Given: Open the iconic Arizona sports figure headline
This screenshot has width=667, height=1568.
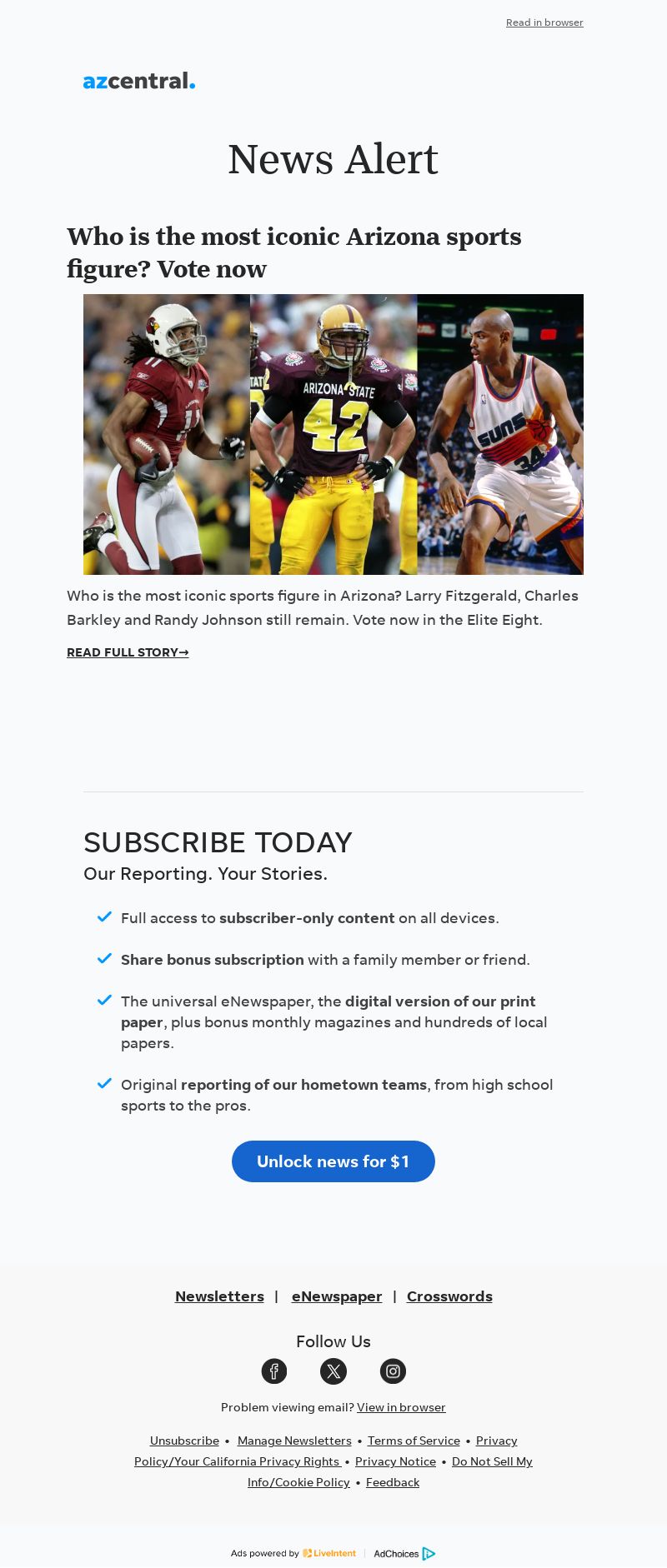Looking at the screenshot, I should (293, 252).
